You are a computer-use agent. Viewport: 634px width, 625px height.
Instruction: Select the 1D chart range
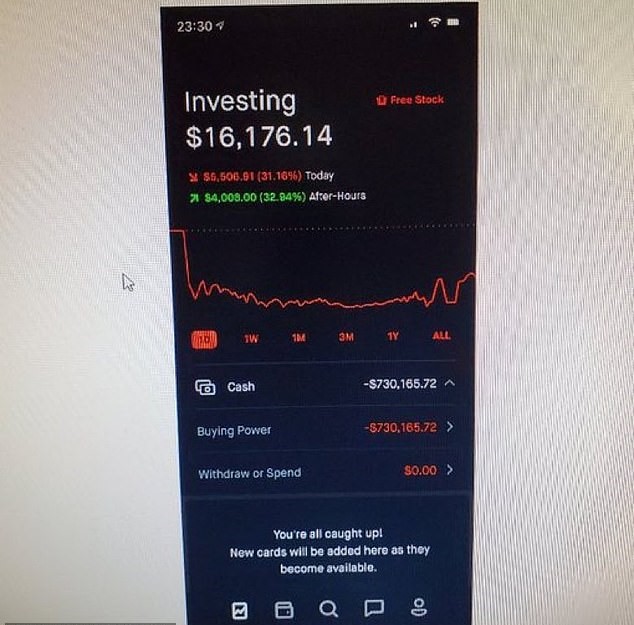(x=204, y=339)
